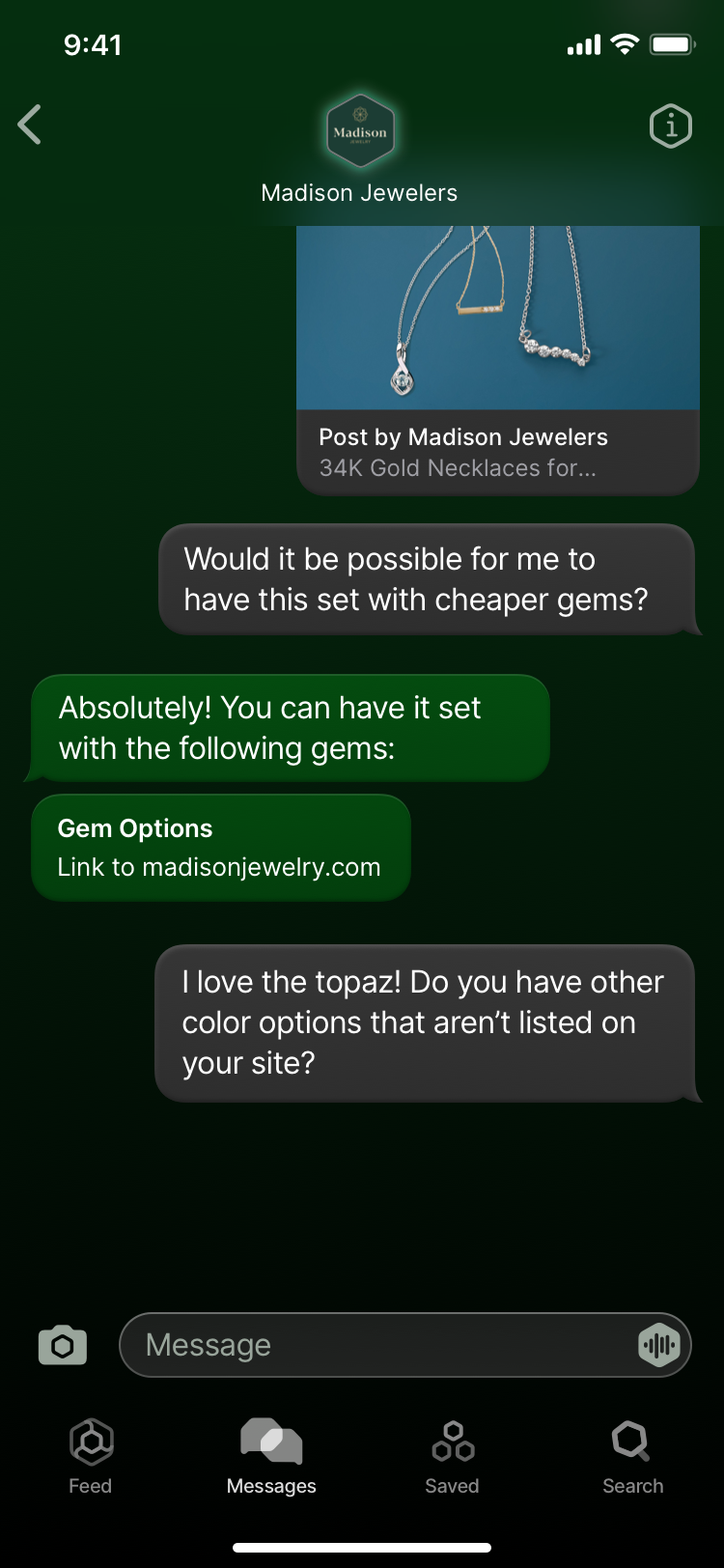
Task: Select the Messages tab
Action: point(271,1456)
